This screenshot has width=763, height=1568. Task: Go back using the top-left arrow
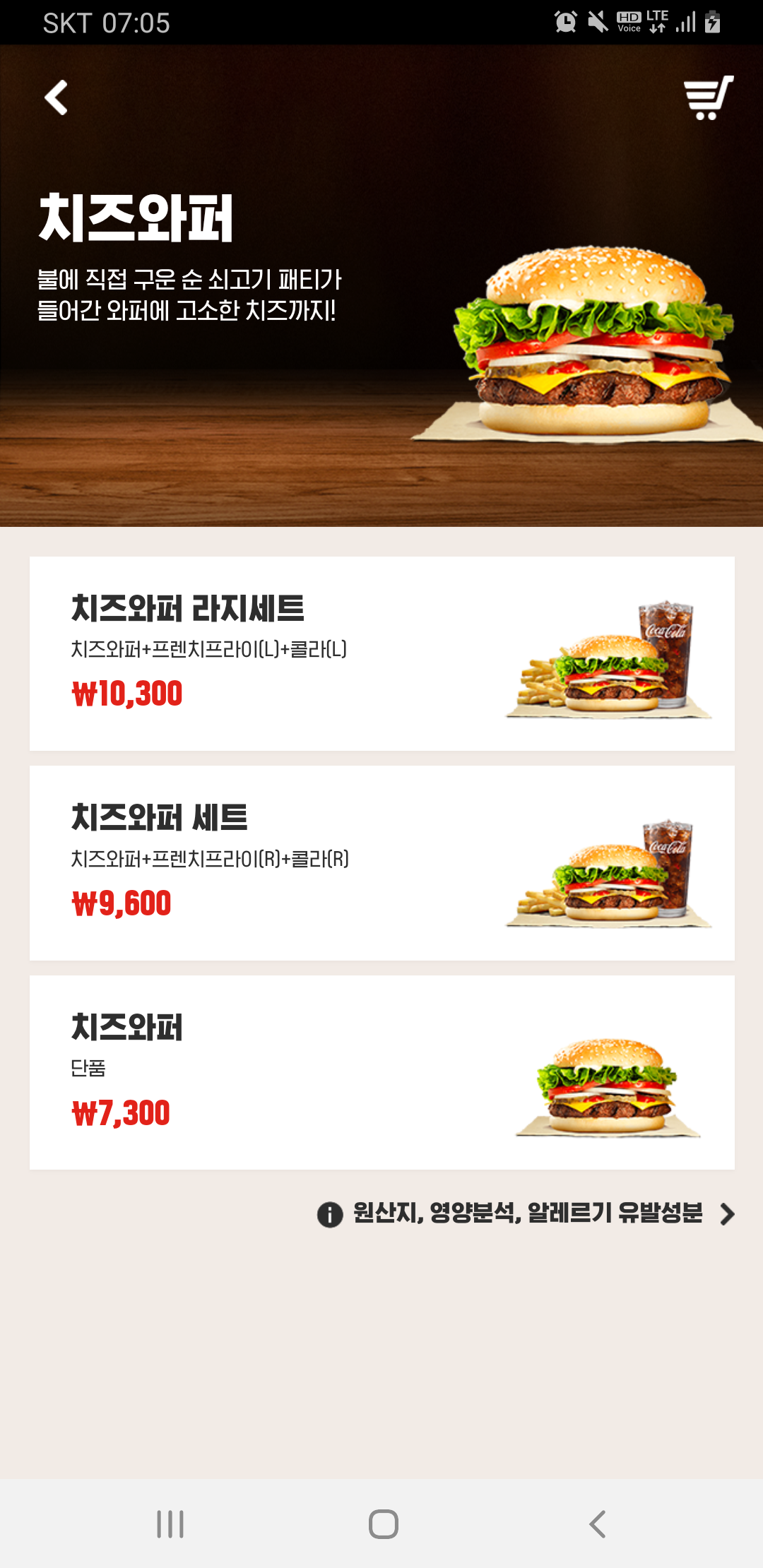pos(57,97)
